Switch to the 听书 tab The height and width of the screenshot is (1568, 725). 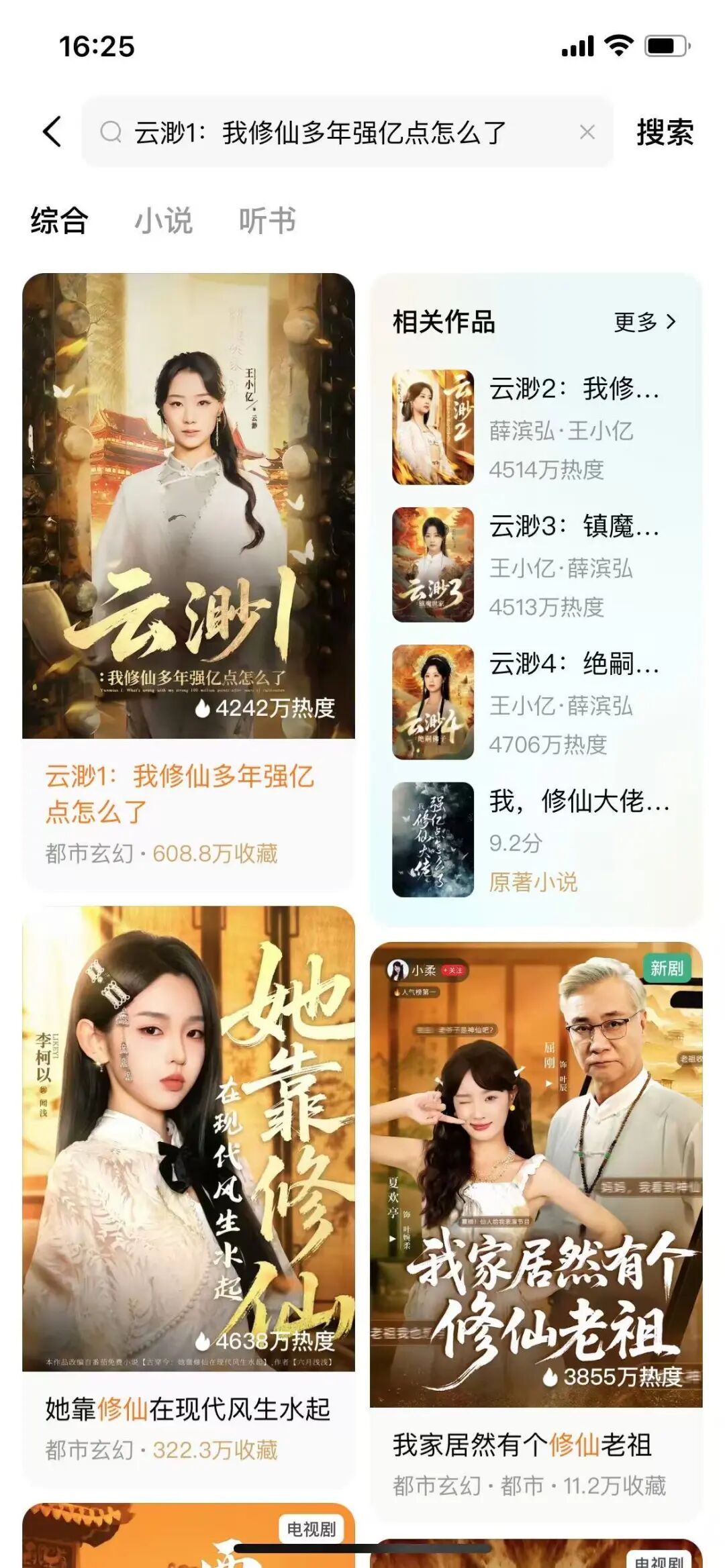tap(267, 221)
